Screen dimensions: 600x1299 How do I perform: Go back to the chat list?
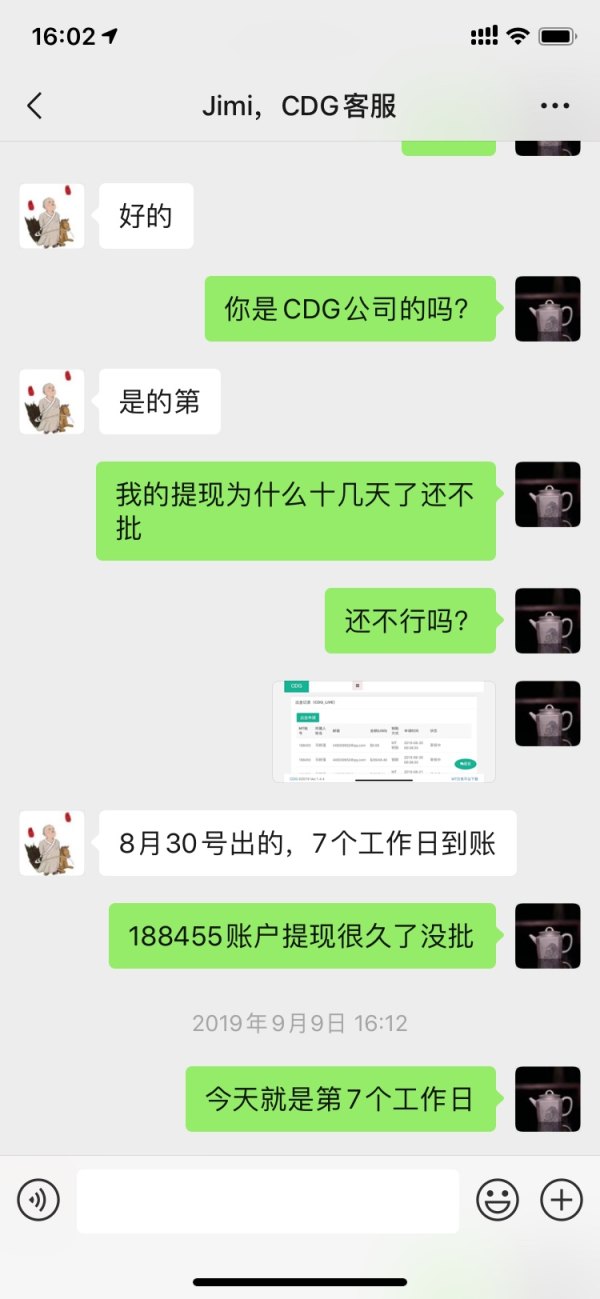pos(35,106)
